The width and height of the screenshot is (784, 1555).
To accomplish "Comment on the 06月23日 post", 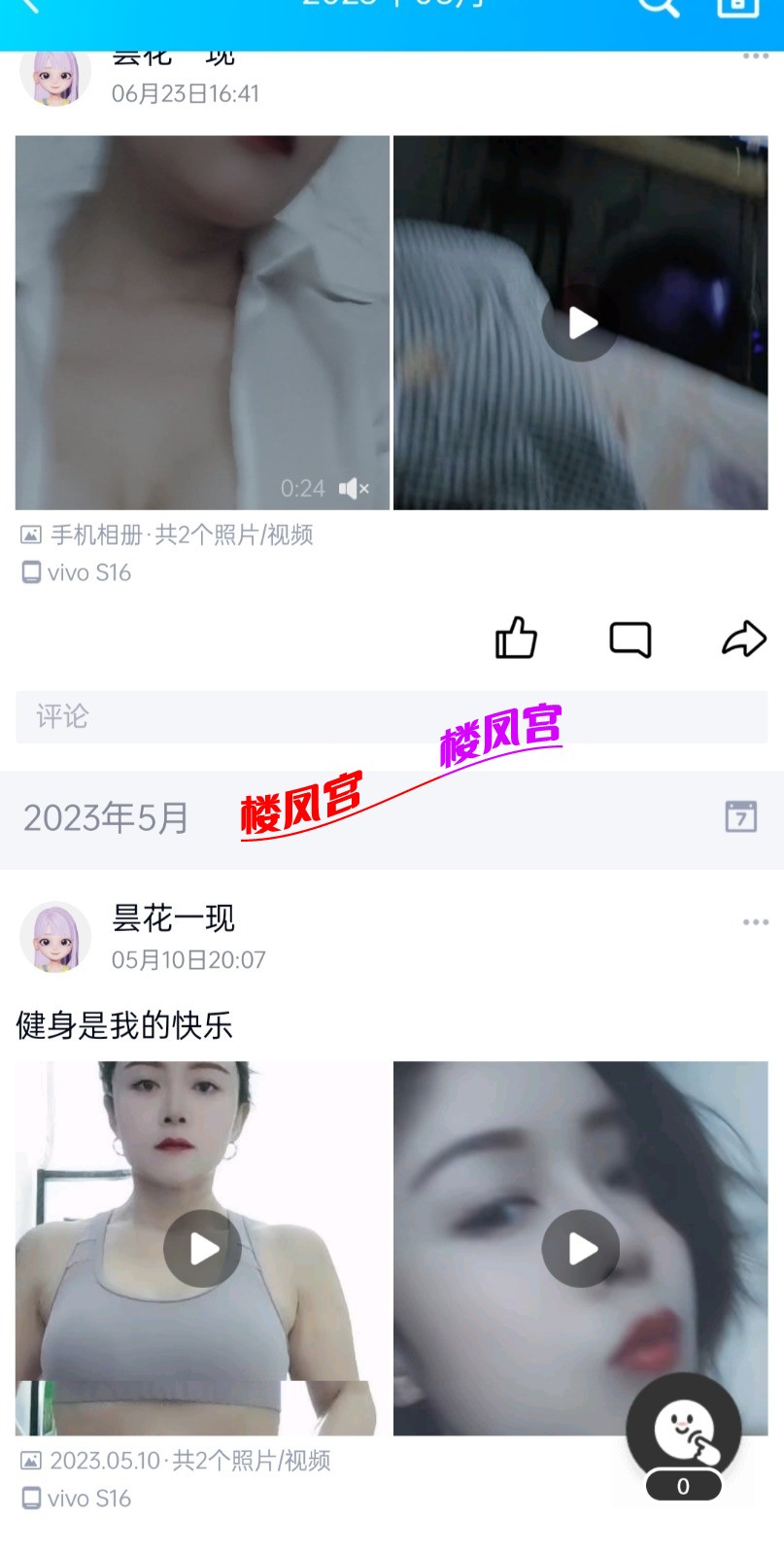I will tap(630, 639).
